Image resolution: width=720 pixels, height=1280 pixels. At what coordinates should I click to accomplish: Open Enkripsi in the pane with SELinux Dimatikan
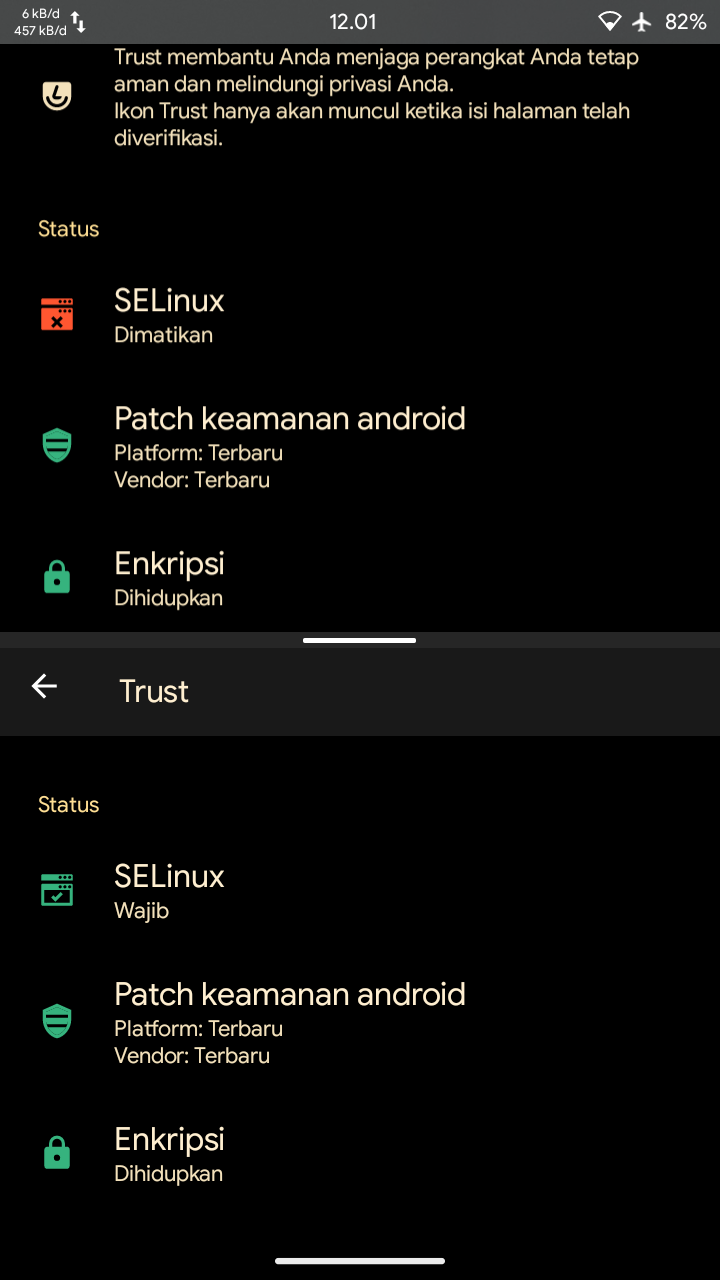[360, 578]
